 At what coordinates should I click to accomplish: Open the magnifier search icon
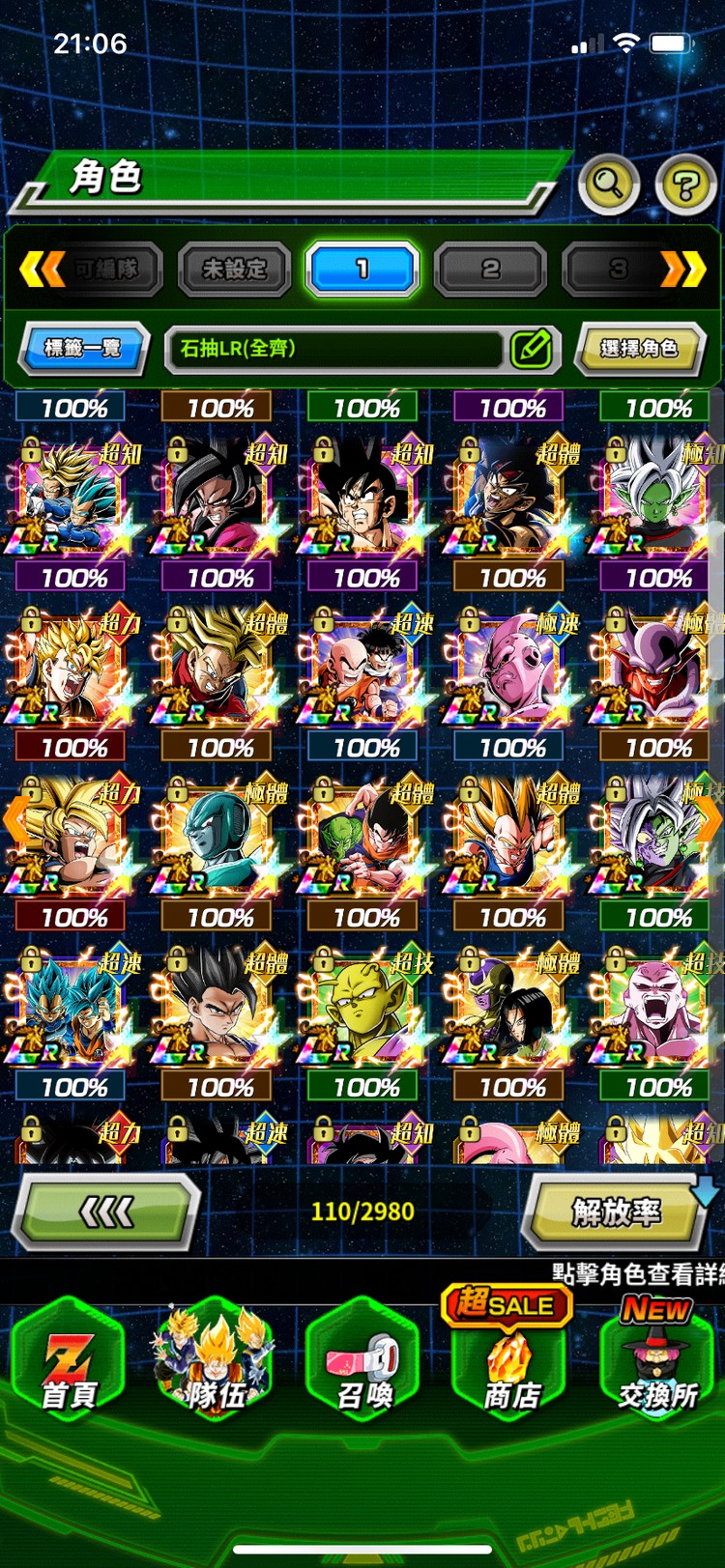coord(608,184)
